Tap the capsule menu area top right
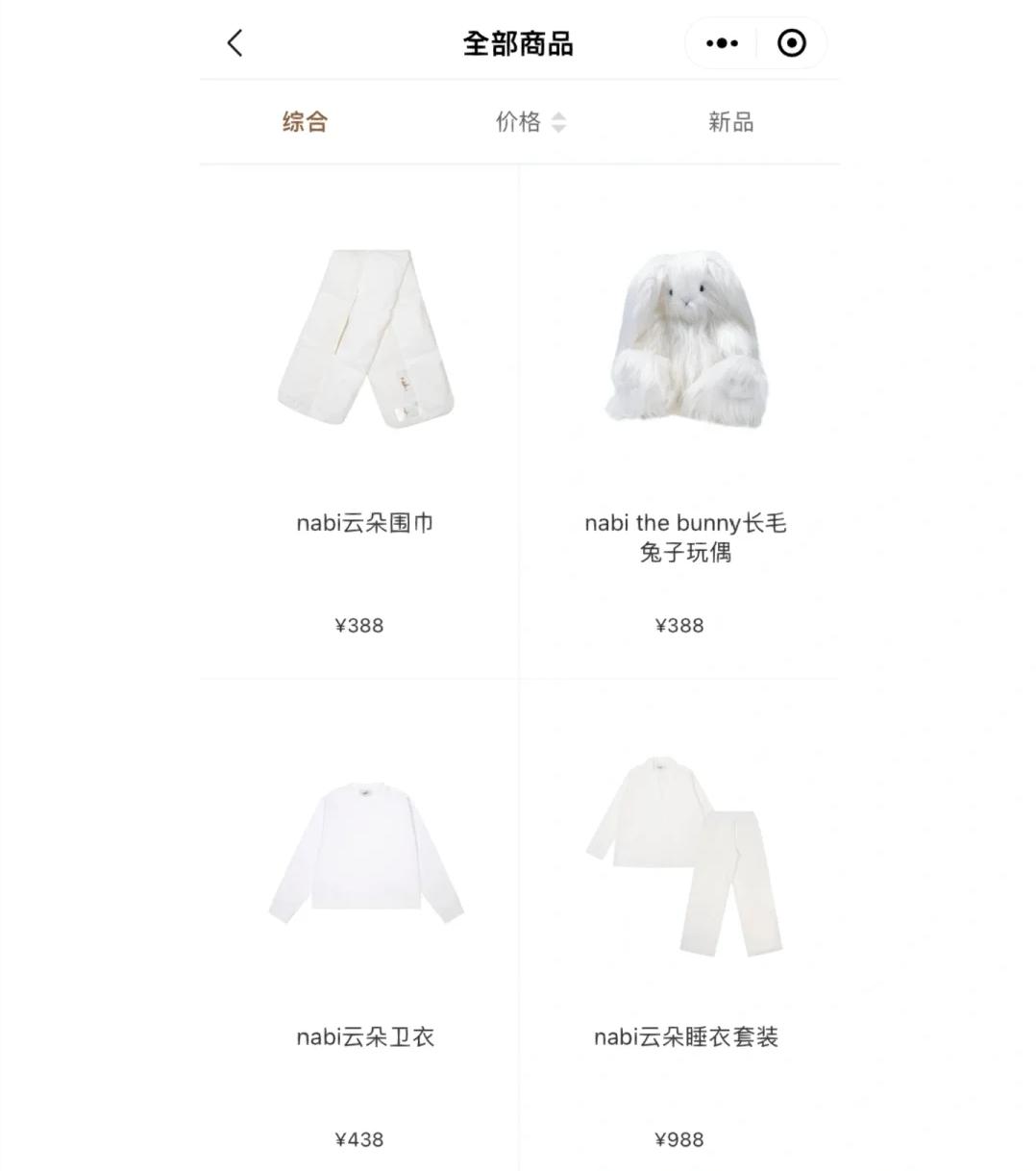The image size is (1036, 1171). [x=755, y=43]
